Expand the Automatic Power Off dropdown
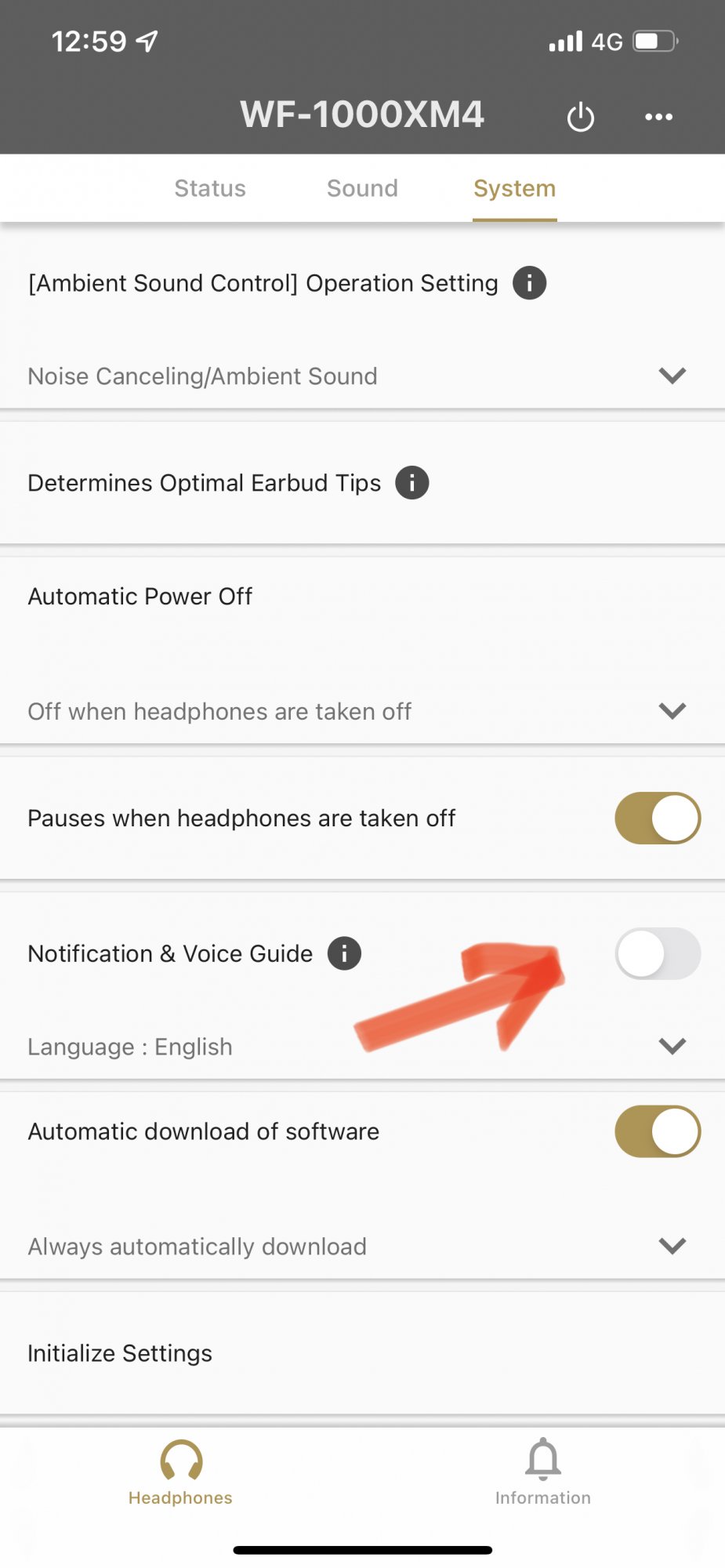 (672, 711)
